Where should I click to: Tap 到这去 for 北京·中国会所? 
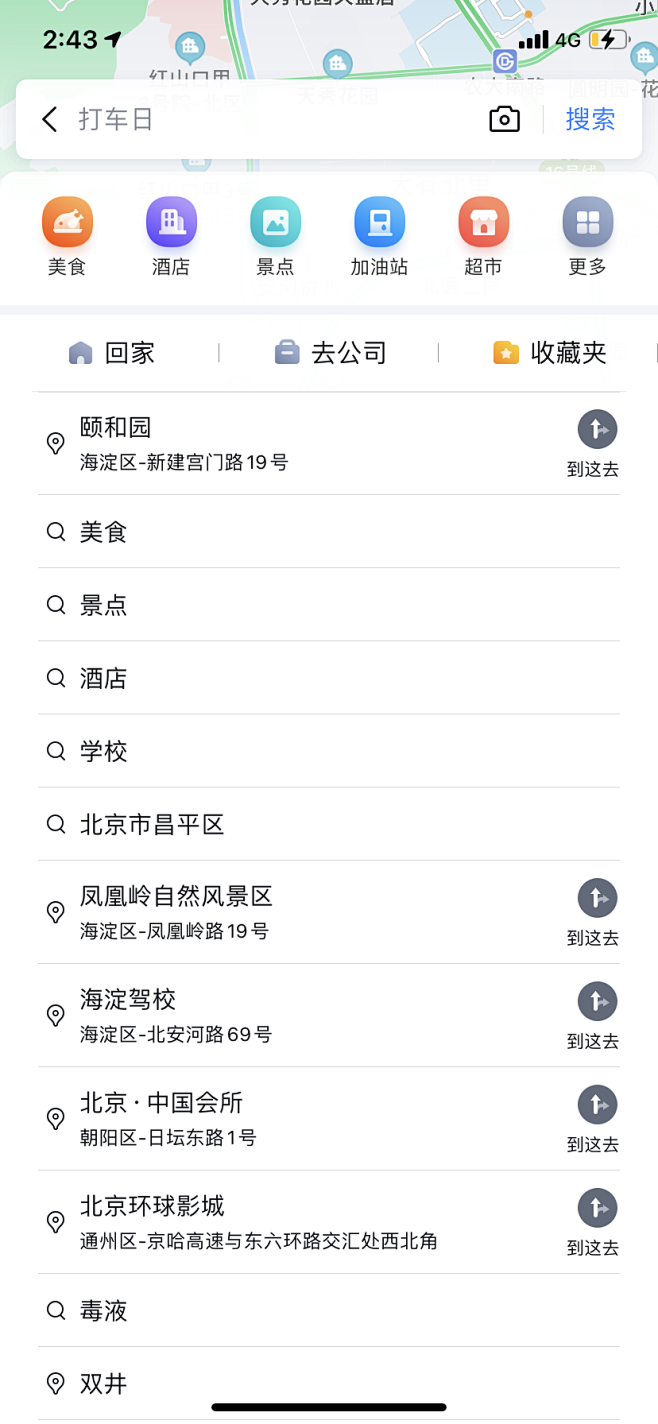click(x=597, y=1119)
